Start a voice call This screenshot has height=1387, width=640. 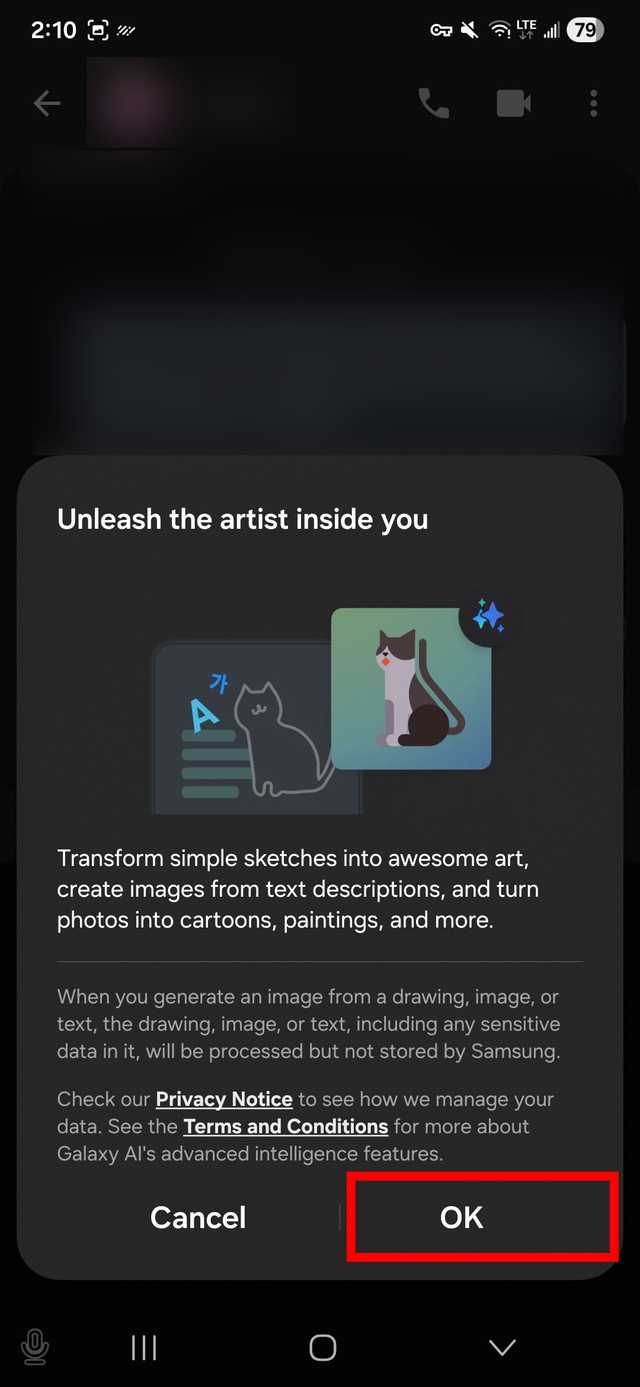[433, 103]
